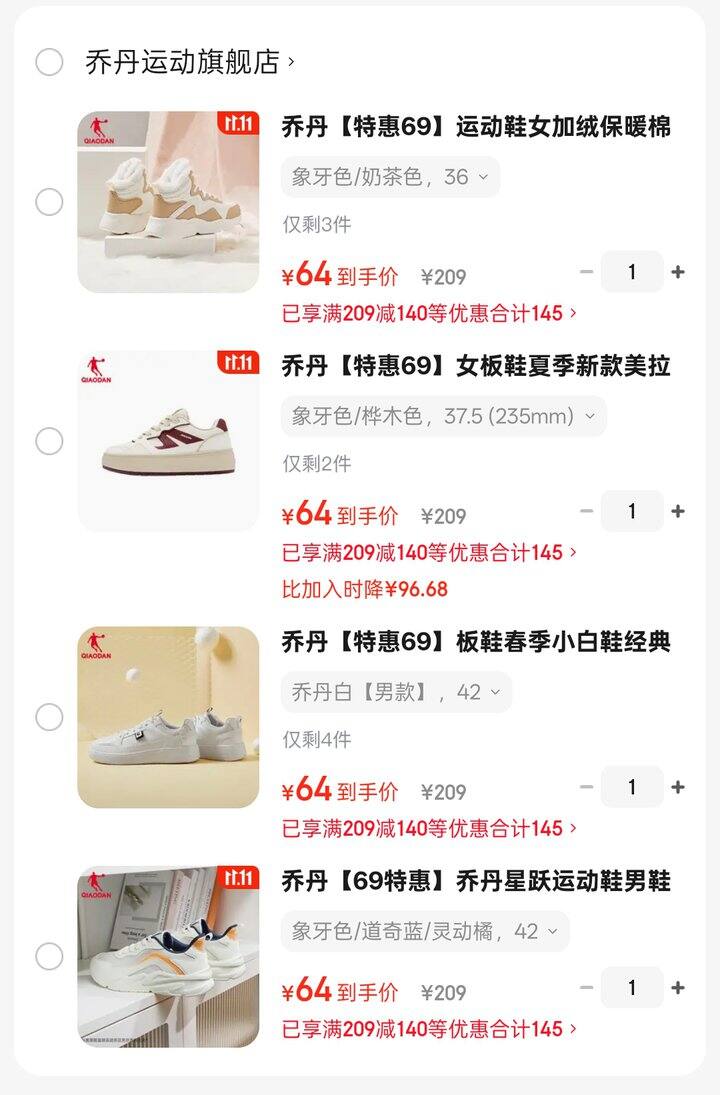Select all items from 乔丹运动旗舰店
This screenshot has width=720, height=1095.
(x=49, y=62)
